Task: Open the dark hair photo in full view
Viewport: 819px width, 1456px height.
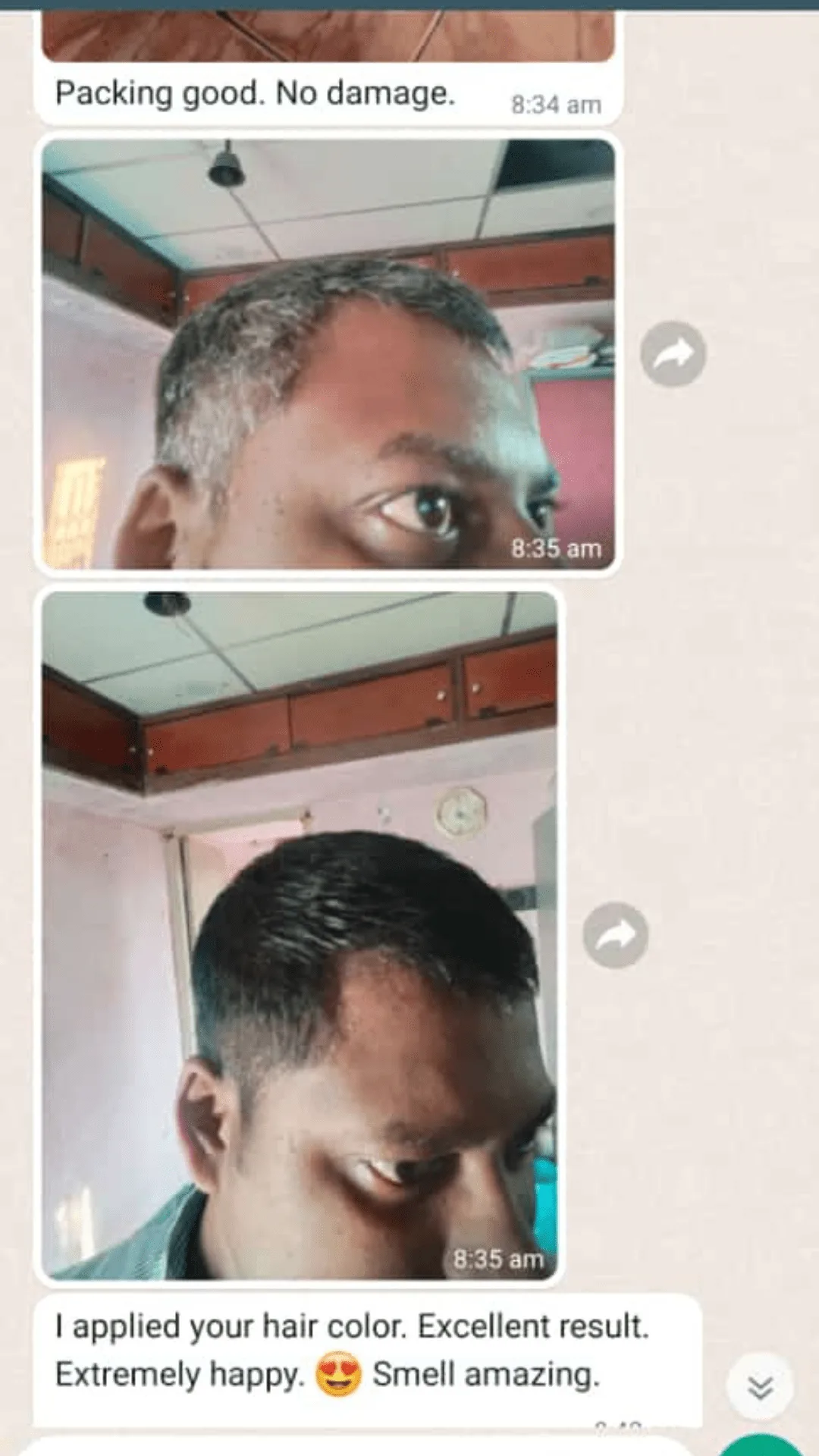Action: [300, 935]
